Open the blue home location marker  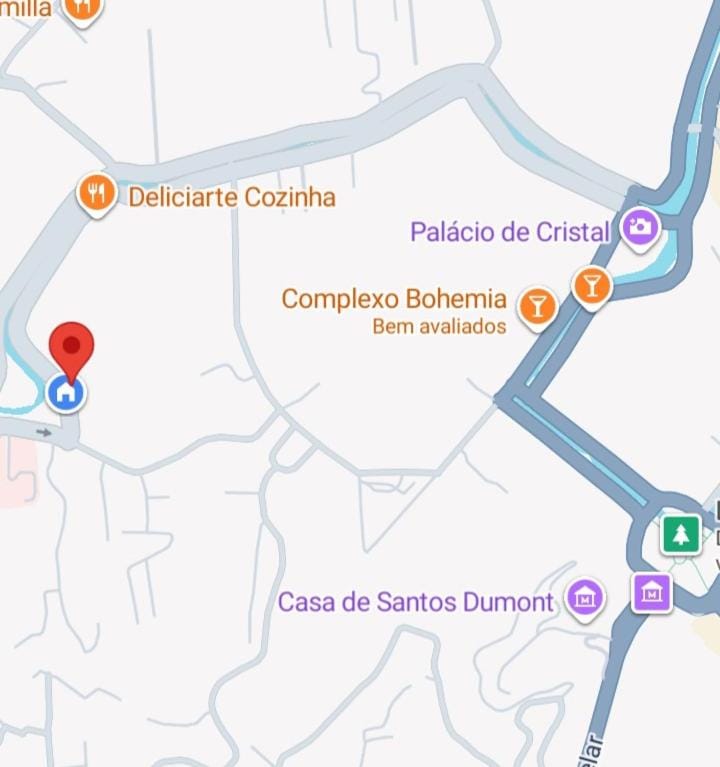click(x=67, y=392)
